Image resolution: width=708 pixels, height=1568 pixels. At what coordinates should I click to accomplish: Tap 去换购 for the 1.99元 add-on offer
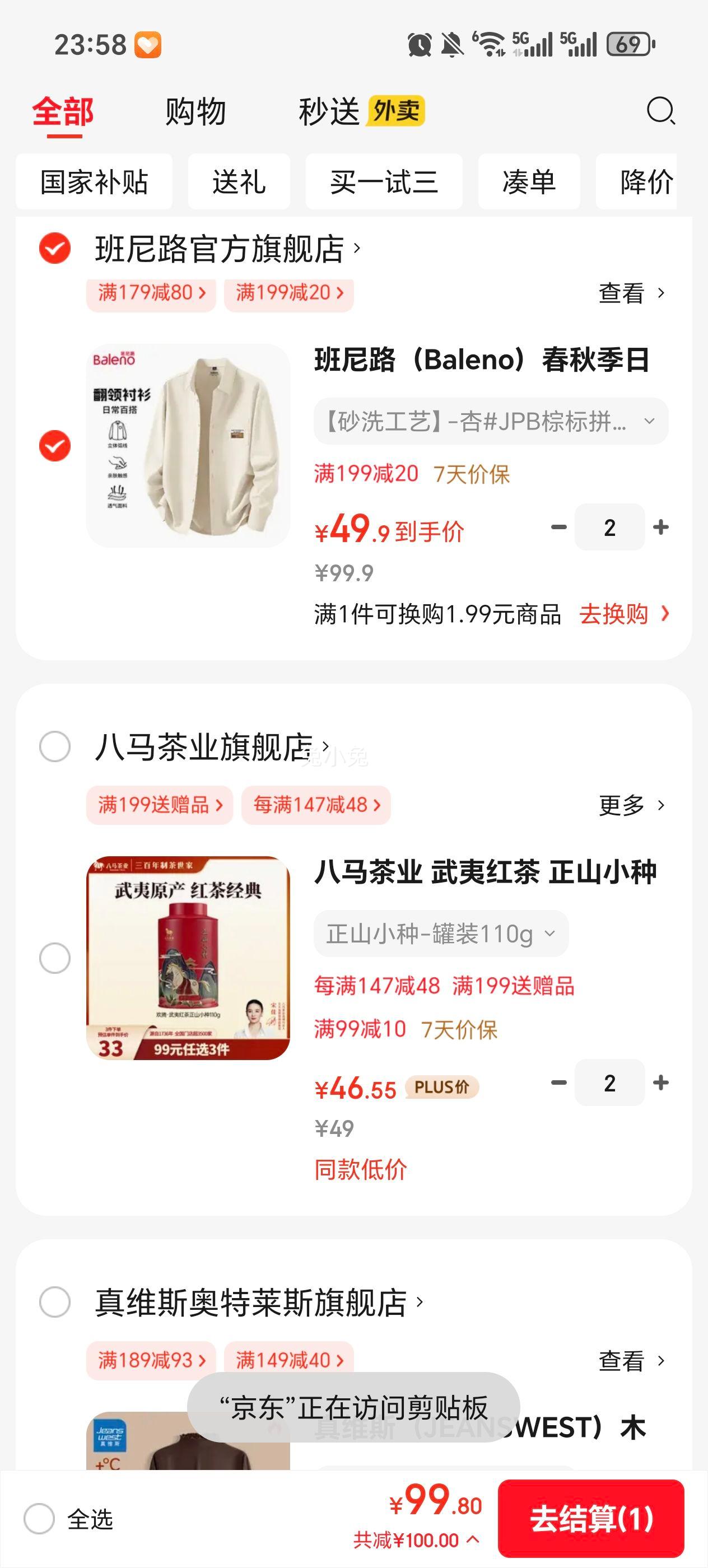pyautogui.click(x=623, y=614)
